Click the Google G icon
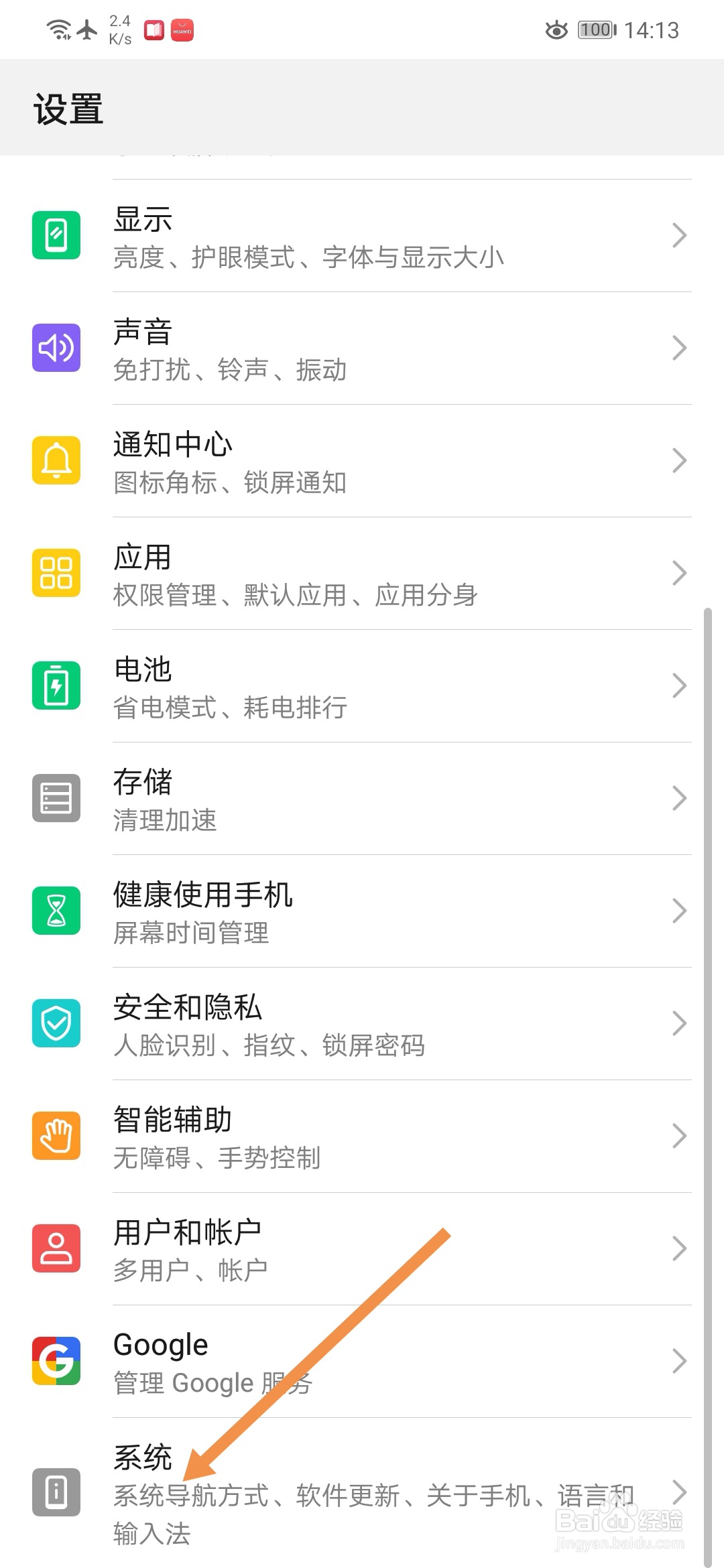724x1568 pixels. [56, 1362]
